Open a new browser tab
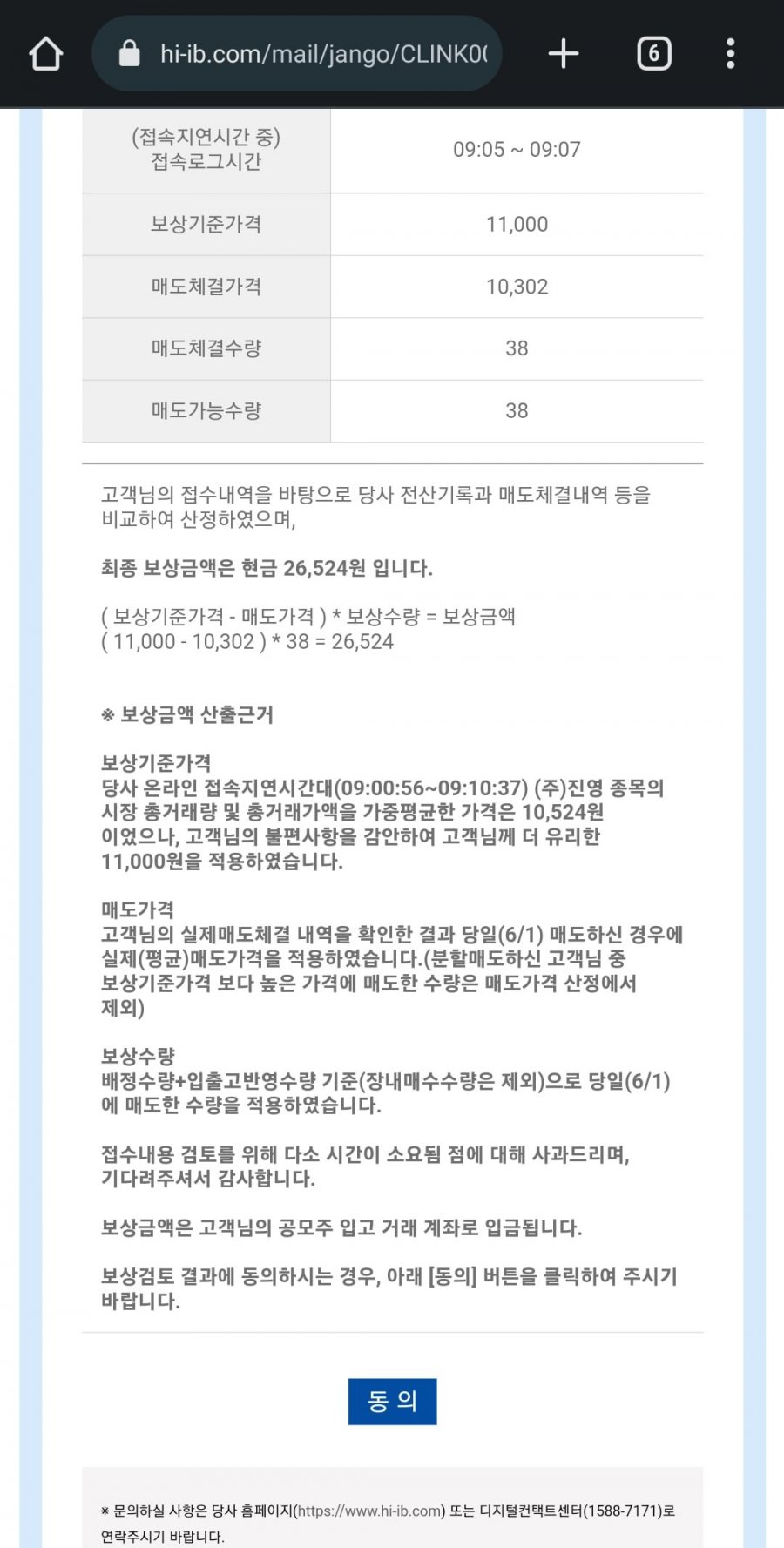This screenshot has width=784, height=1548. [x=563, y=54]
